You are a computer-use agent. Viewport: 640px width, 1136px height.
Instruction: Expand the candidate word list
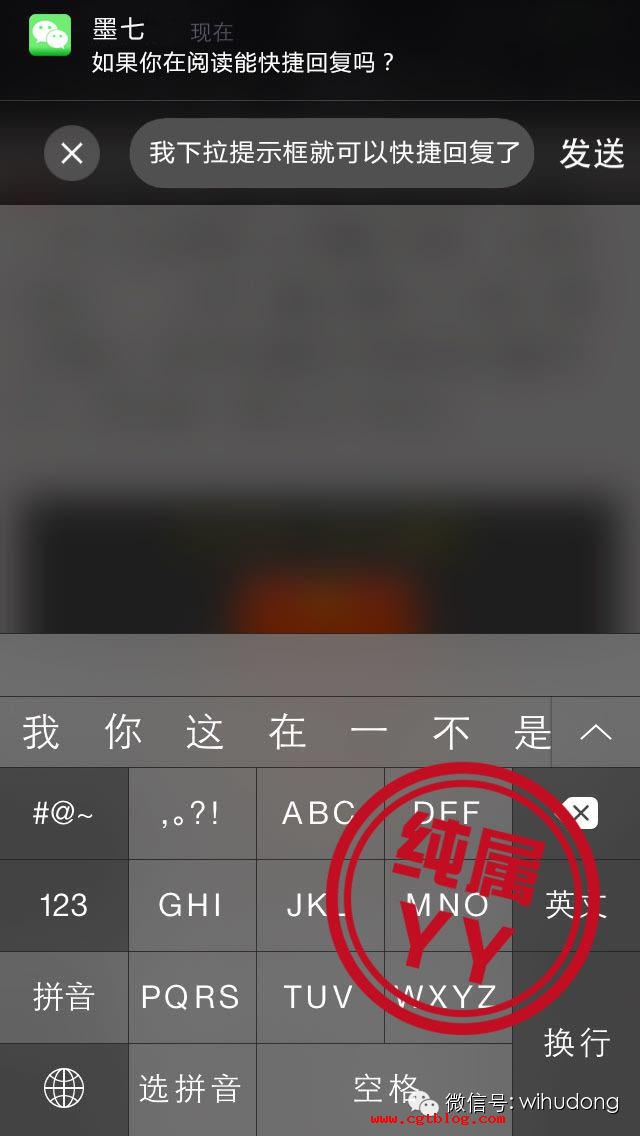click(x=596, y=732)
